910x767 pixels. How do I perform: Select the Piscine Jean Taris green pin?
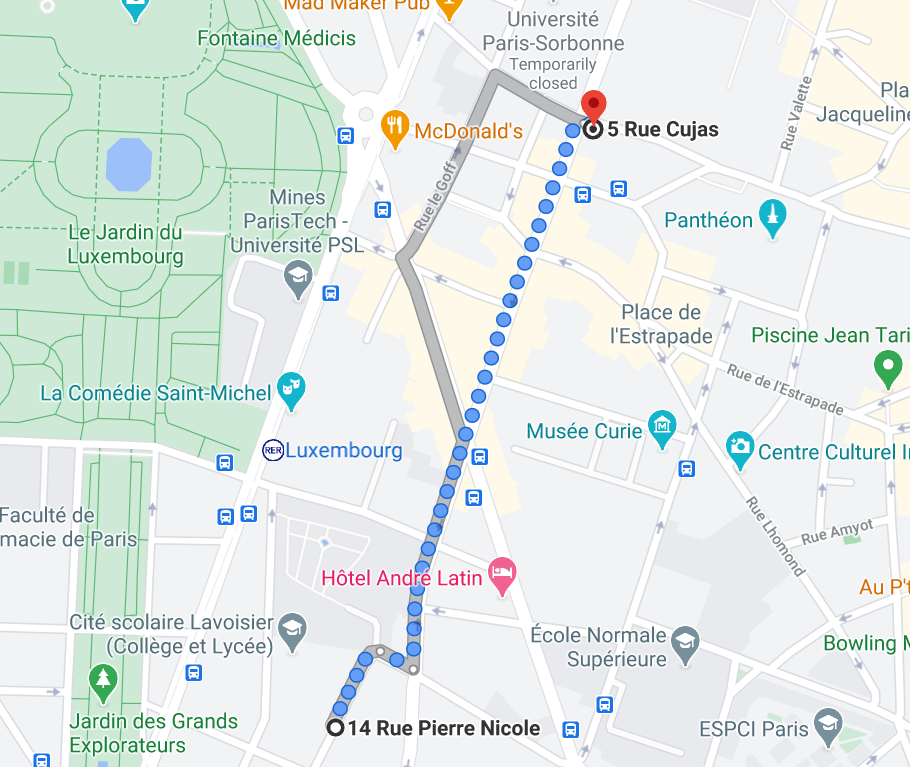point(887,367)
